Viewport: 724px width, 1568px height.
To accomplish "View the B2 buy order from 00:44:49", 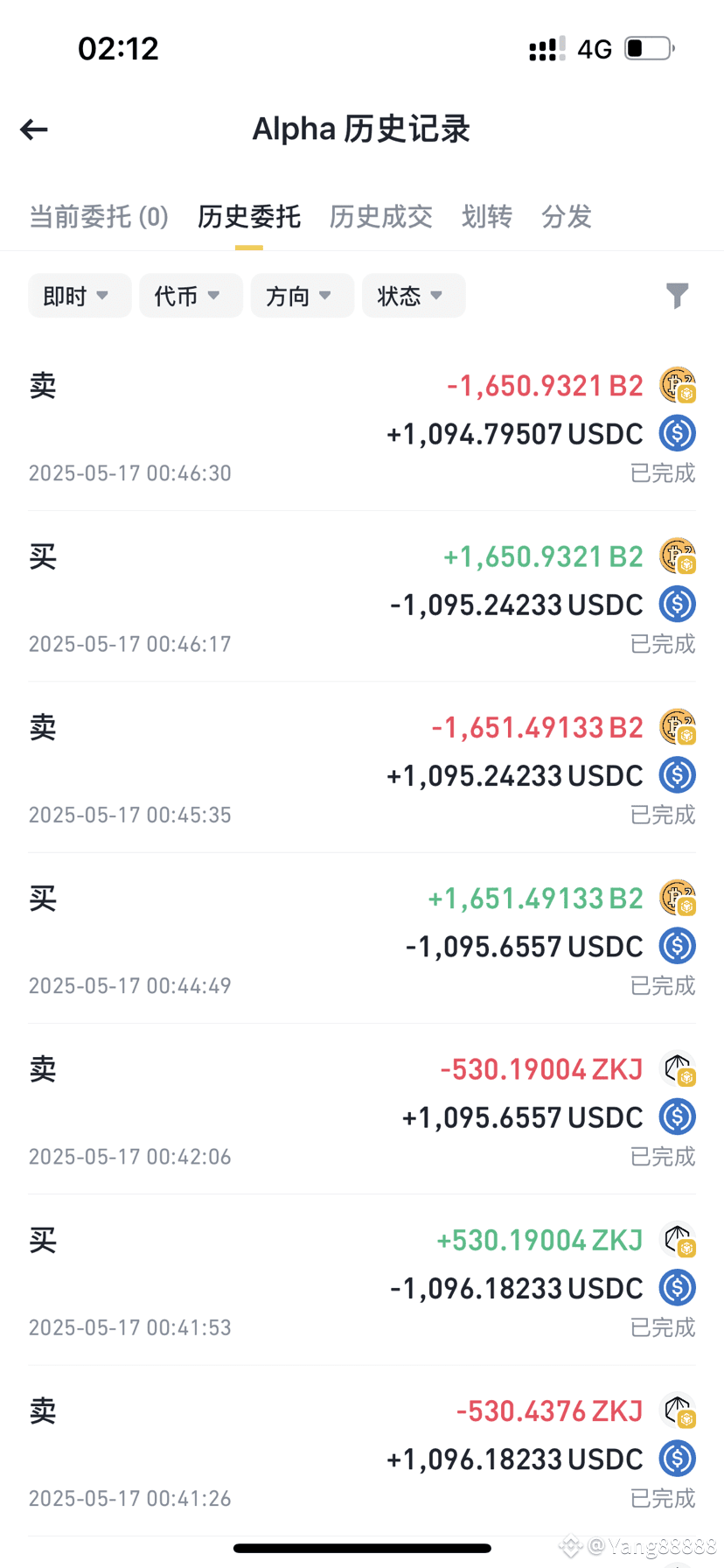I will pyautogui.click(x=362, y=938).
